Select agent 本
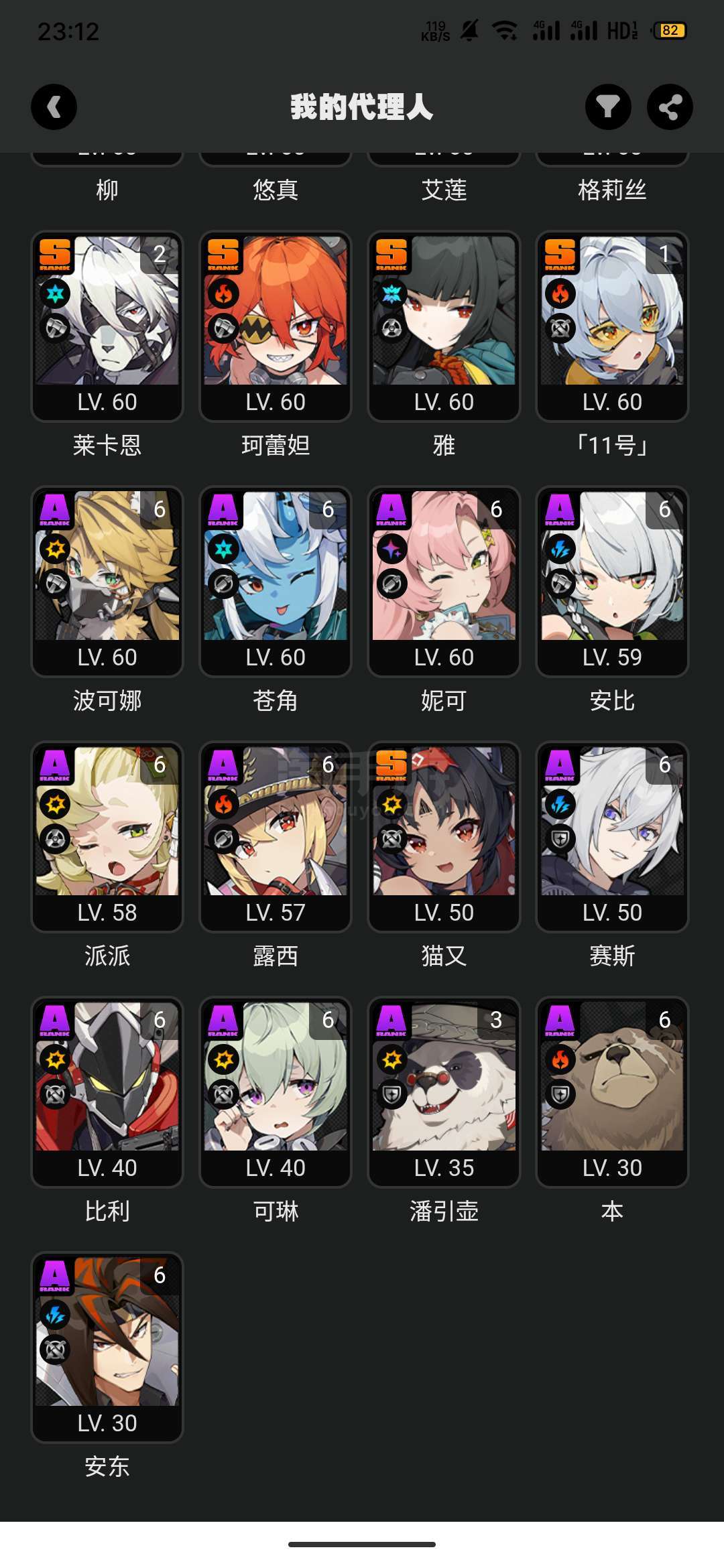The image size is (724, 1568). click(x=612, y=1092)
